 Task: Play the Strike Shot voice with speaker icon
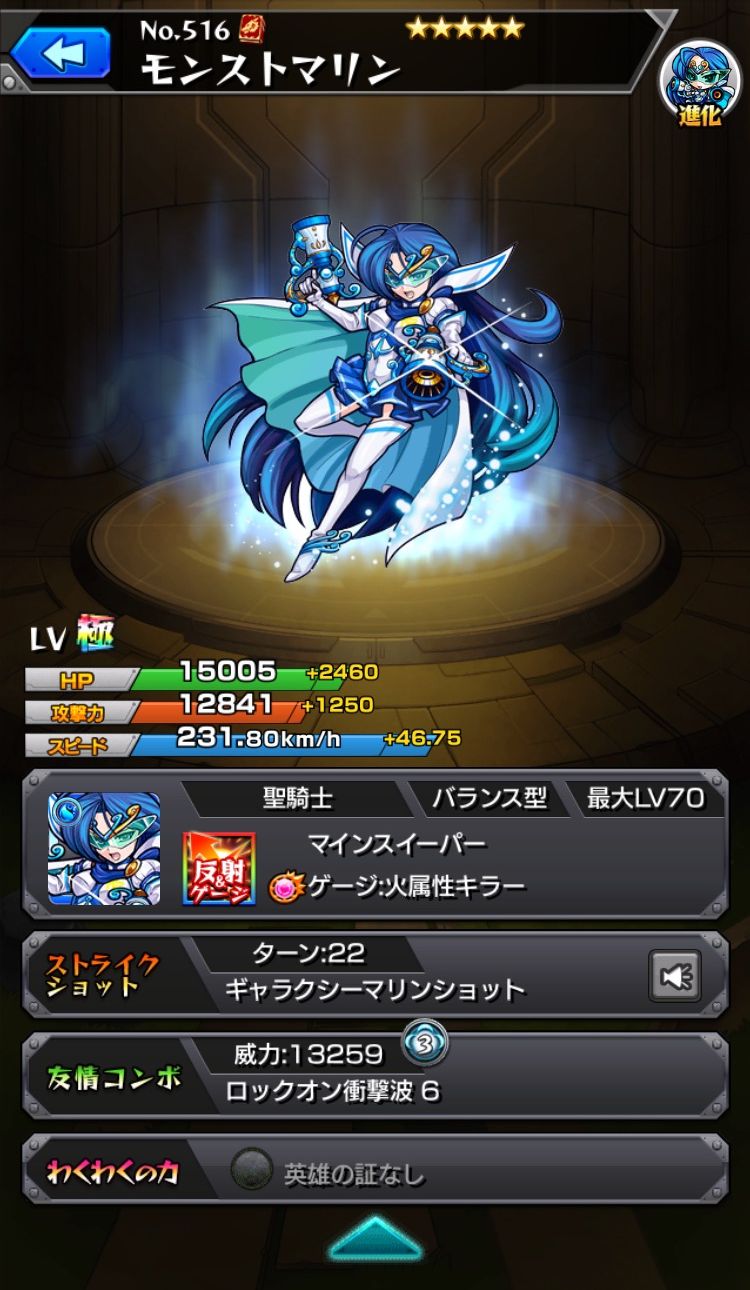point(675,975)
